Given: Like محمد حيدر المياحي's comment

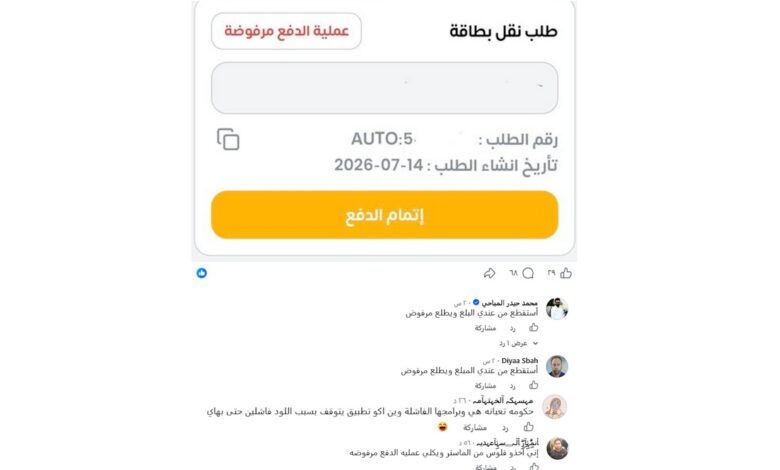Looking at the screenshot, I should (x=534, y=327).
